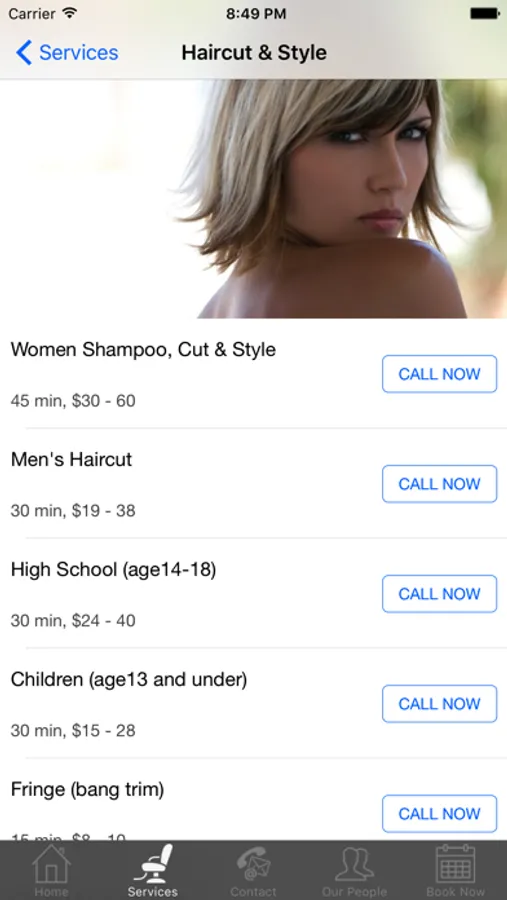Call now for Children haircut
Screen dimensions: 507x900
[x=439, y=704]
